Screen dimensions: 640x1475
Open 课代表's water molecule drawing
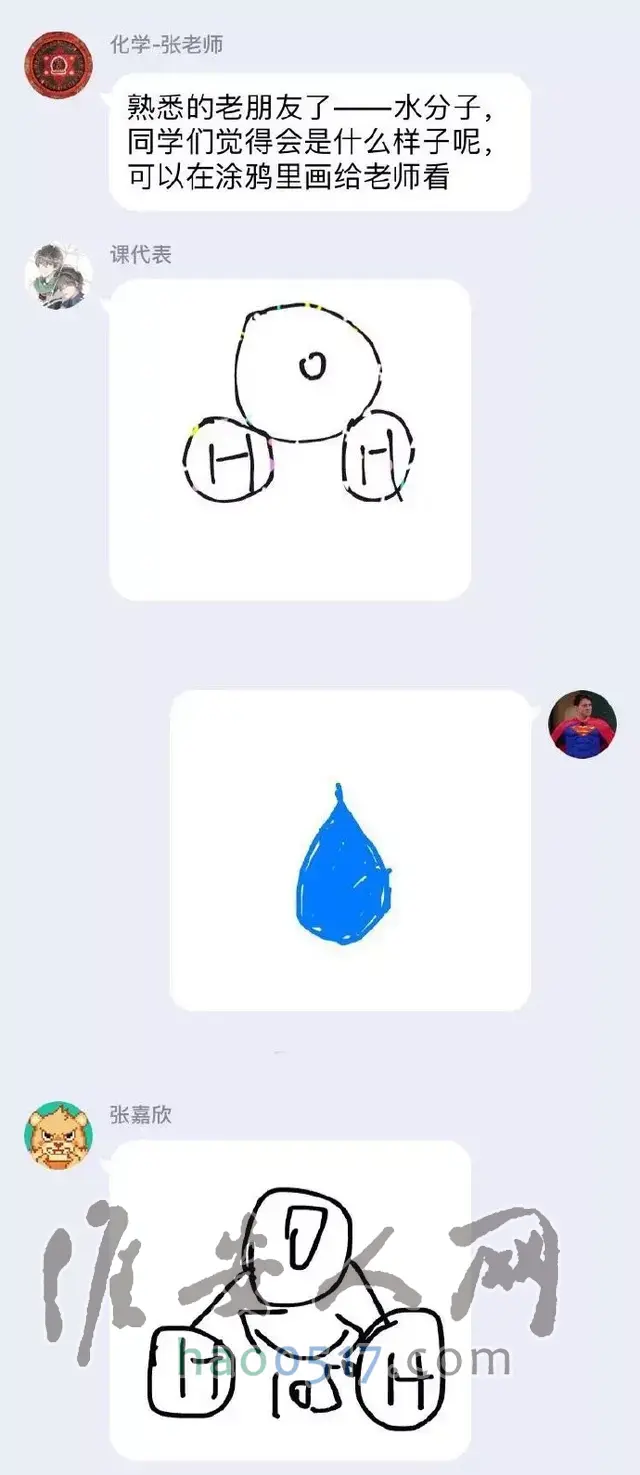coord(290,439)
